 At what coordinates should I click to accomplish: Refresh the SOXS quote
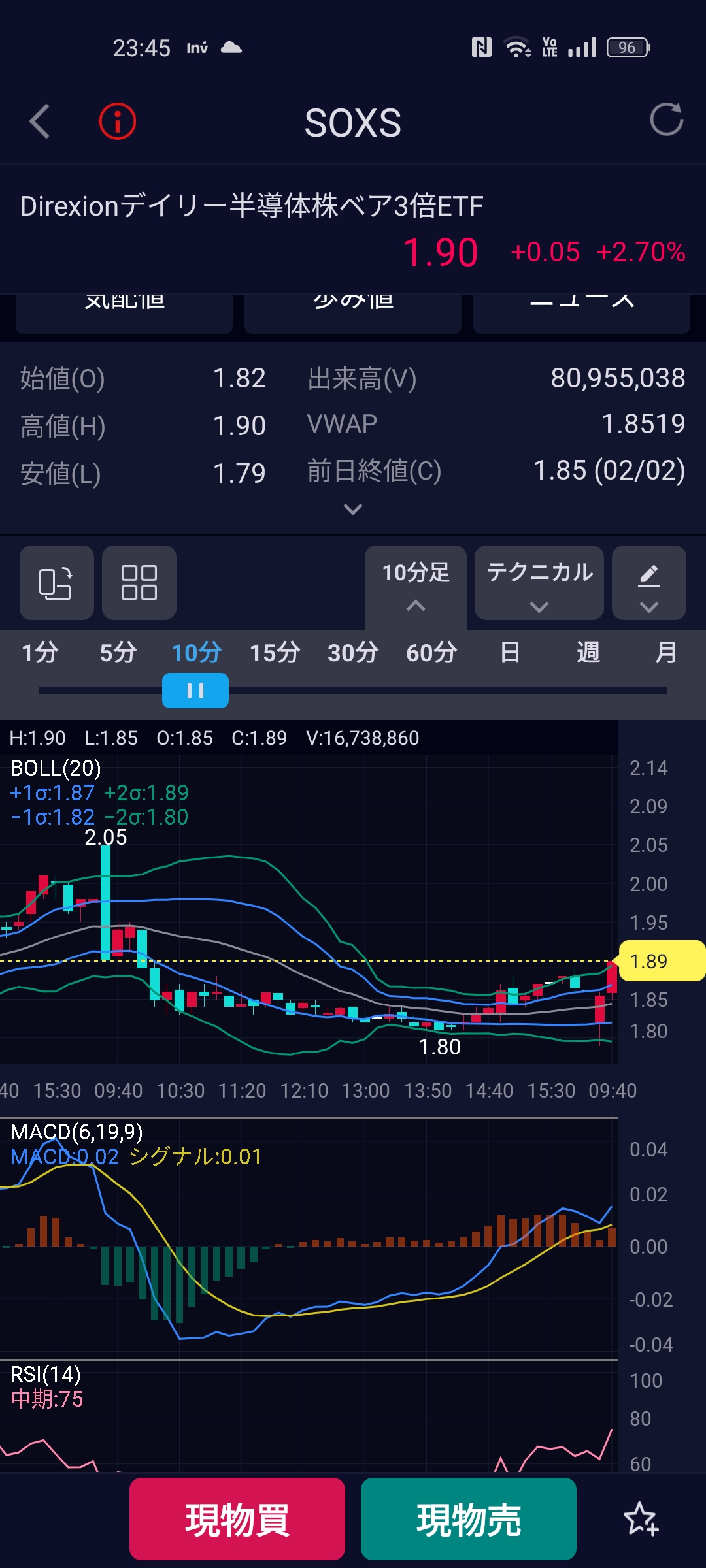pos(666,120)
